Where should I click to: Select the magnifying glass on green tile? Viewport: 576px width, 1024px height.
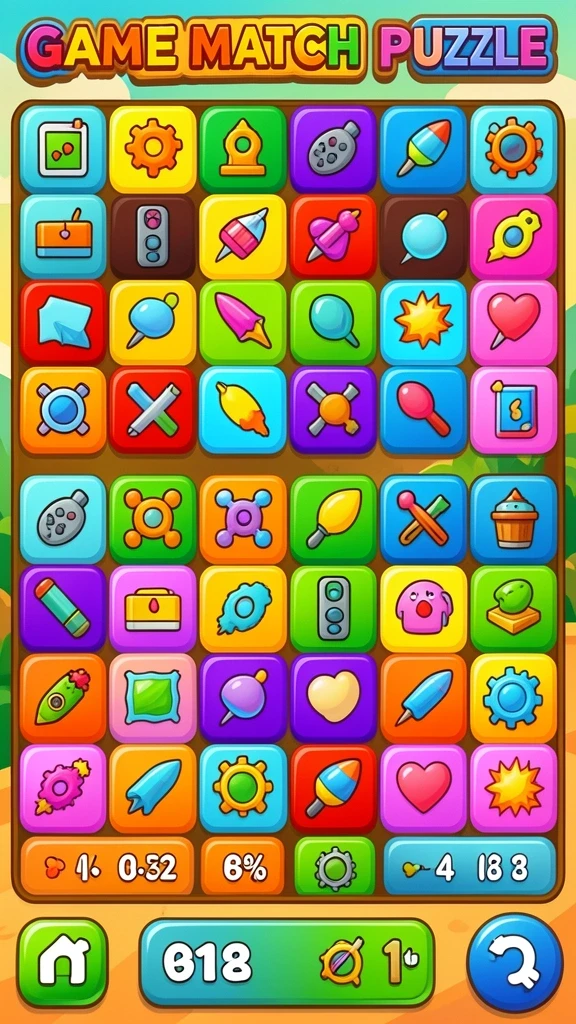pos(333,323)
